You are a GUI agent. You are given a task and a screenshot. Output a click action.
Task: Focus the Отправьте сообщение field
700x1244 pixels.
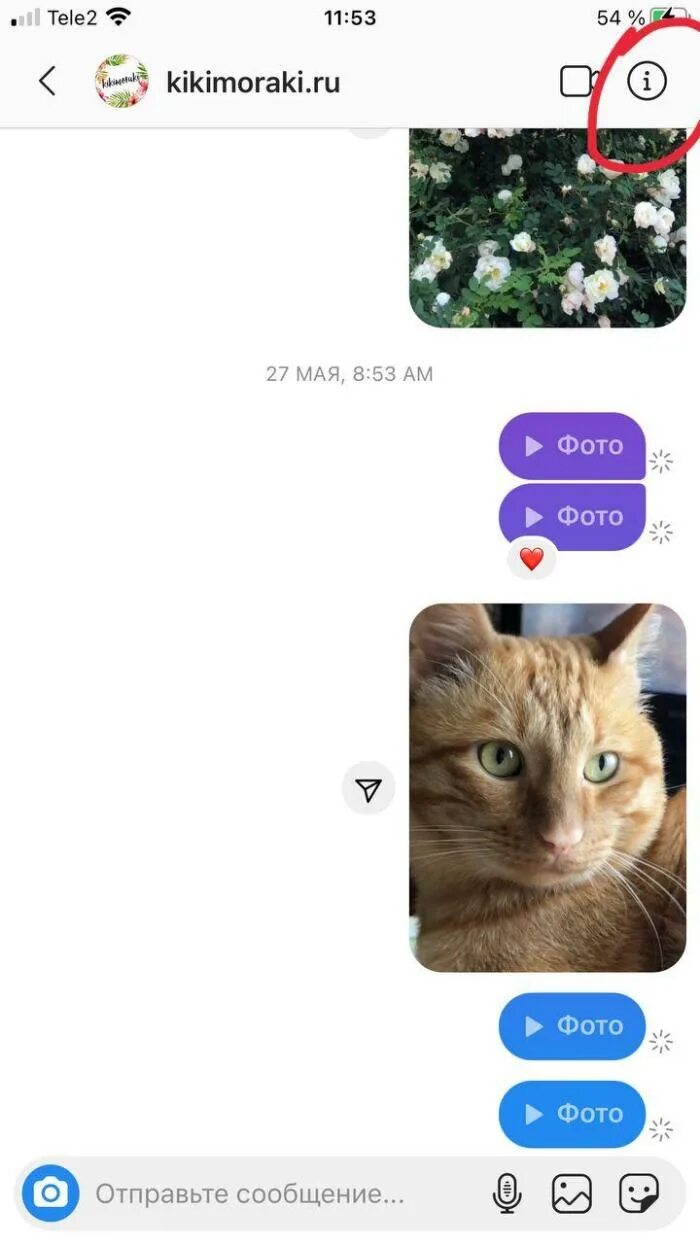coord(280,1194)
